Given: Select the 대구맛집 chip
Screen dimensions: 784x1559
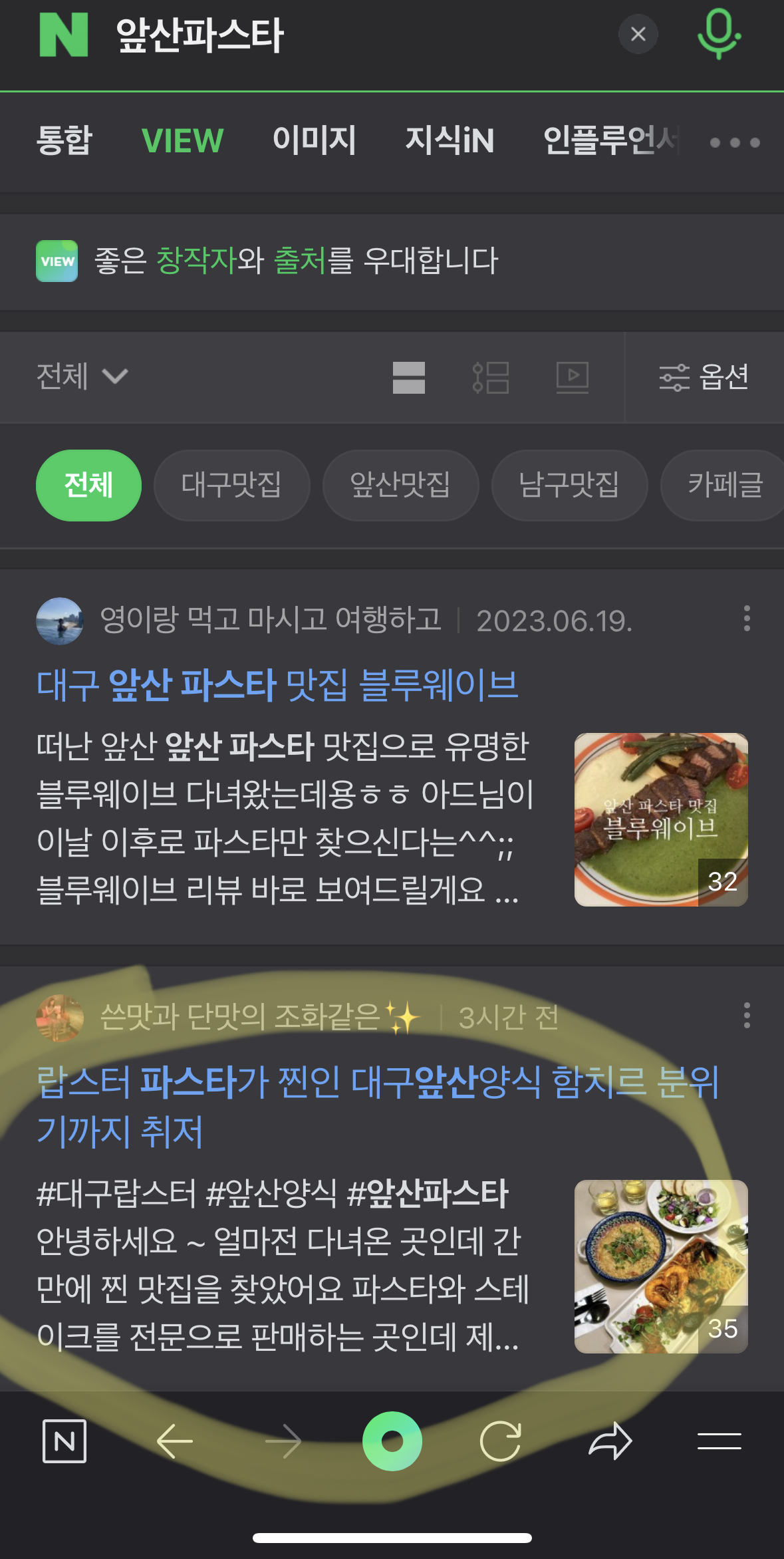Looking at the screenshot, I should [x=231, y=485].
